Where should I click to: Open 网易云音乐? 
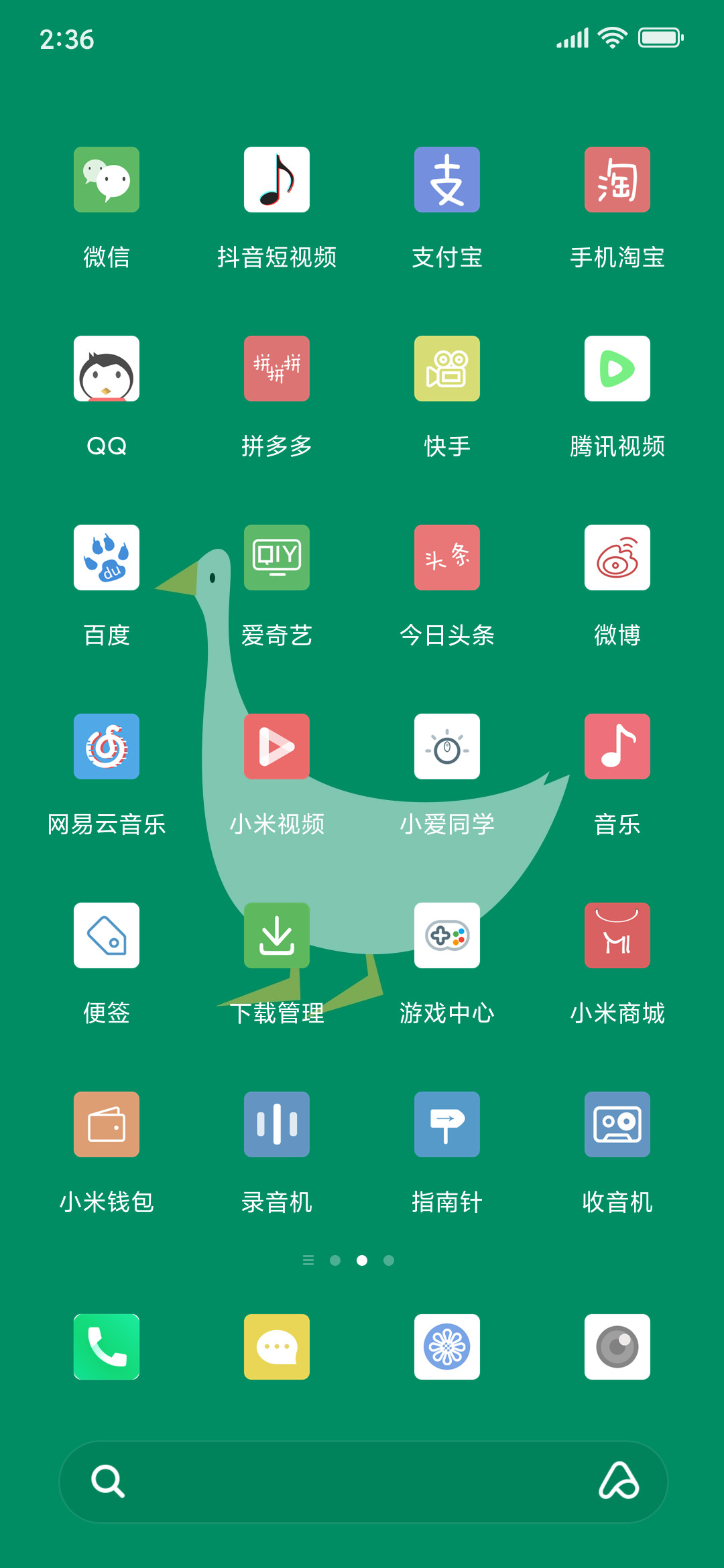pyautogui.click(x=107, y=746)
